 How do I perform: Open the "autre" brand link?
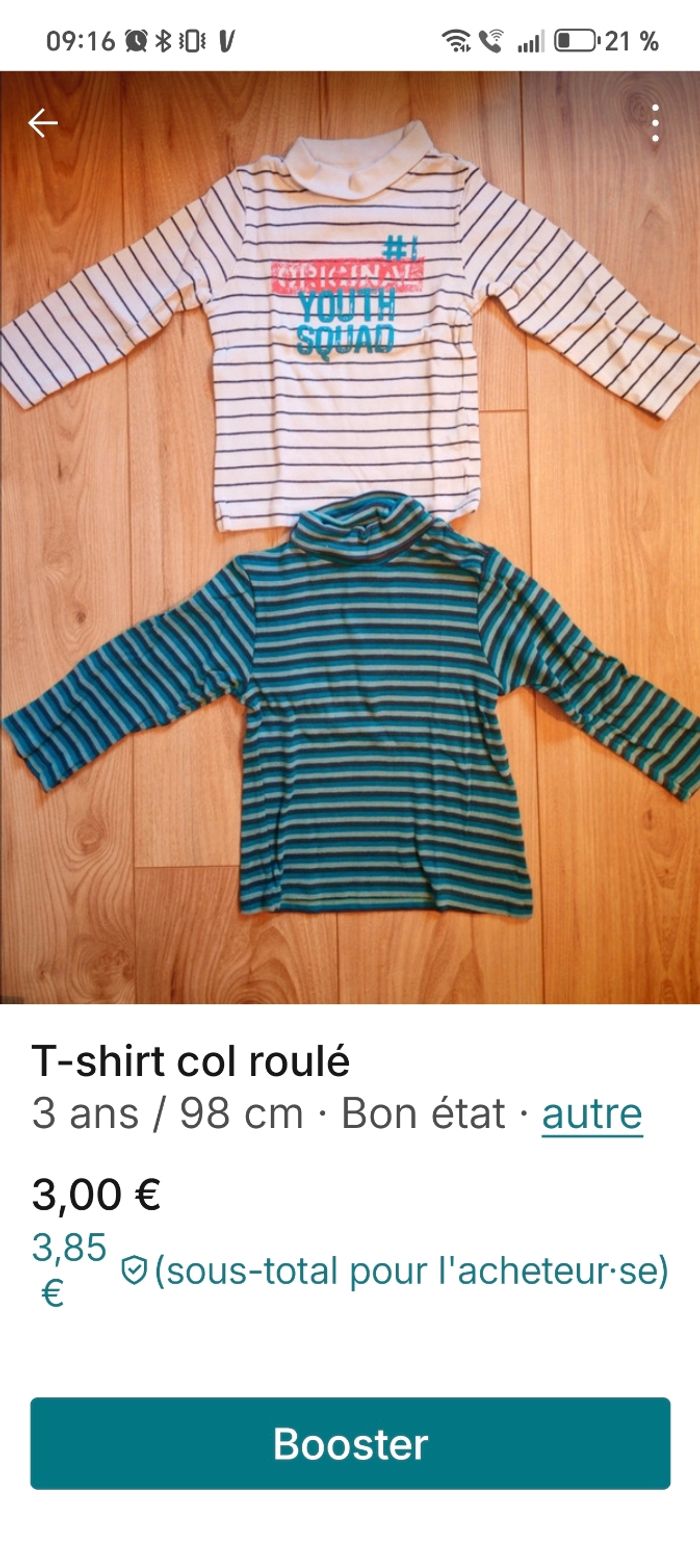click(x=592, y=1113)
